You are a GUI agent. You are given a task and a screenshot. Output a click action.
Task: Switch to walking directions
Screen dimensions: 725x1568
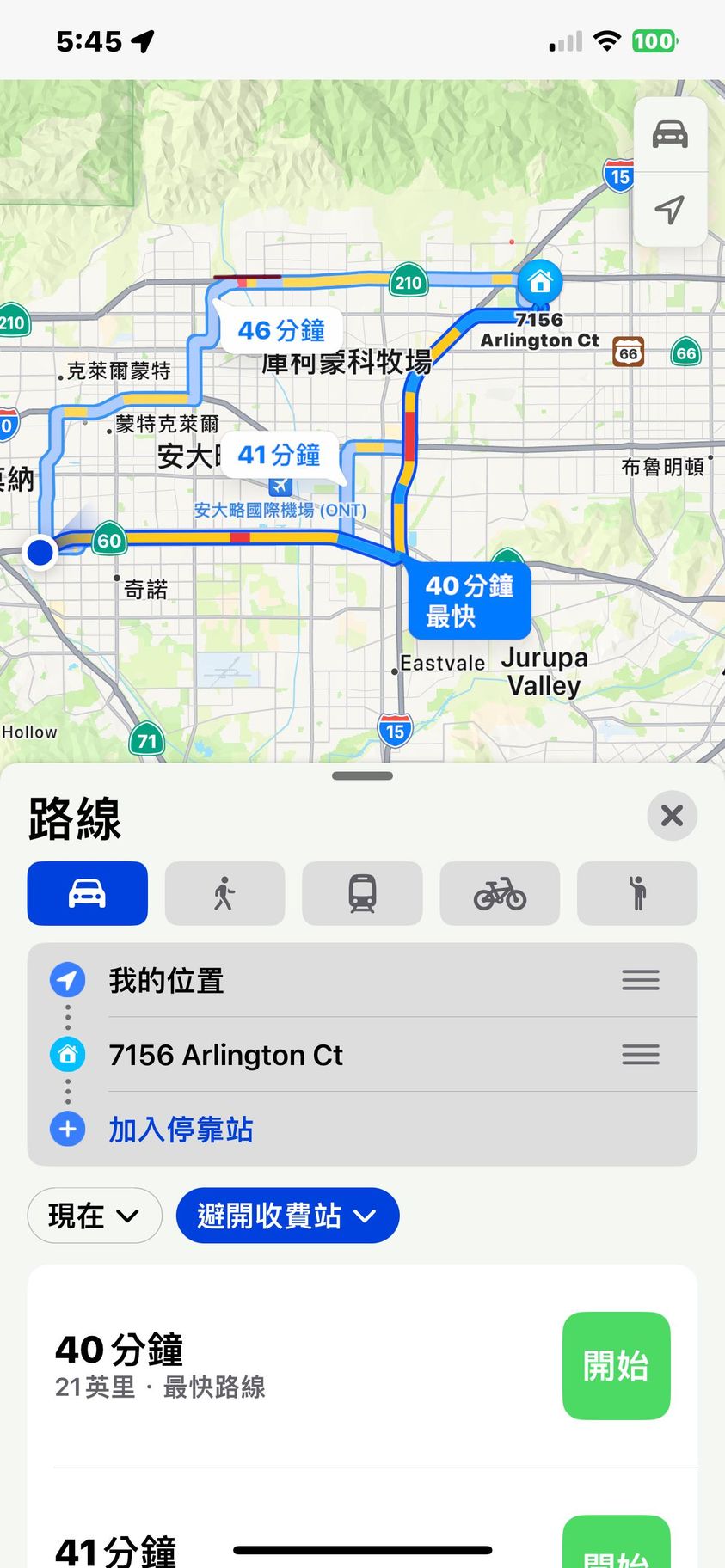click(x=224, y=893)
